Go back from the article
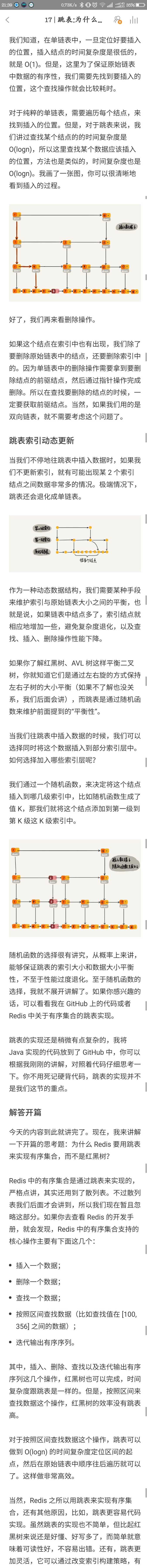The image size is (147, 1568). pyautogui.click(x=7, y=20)
